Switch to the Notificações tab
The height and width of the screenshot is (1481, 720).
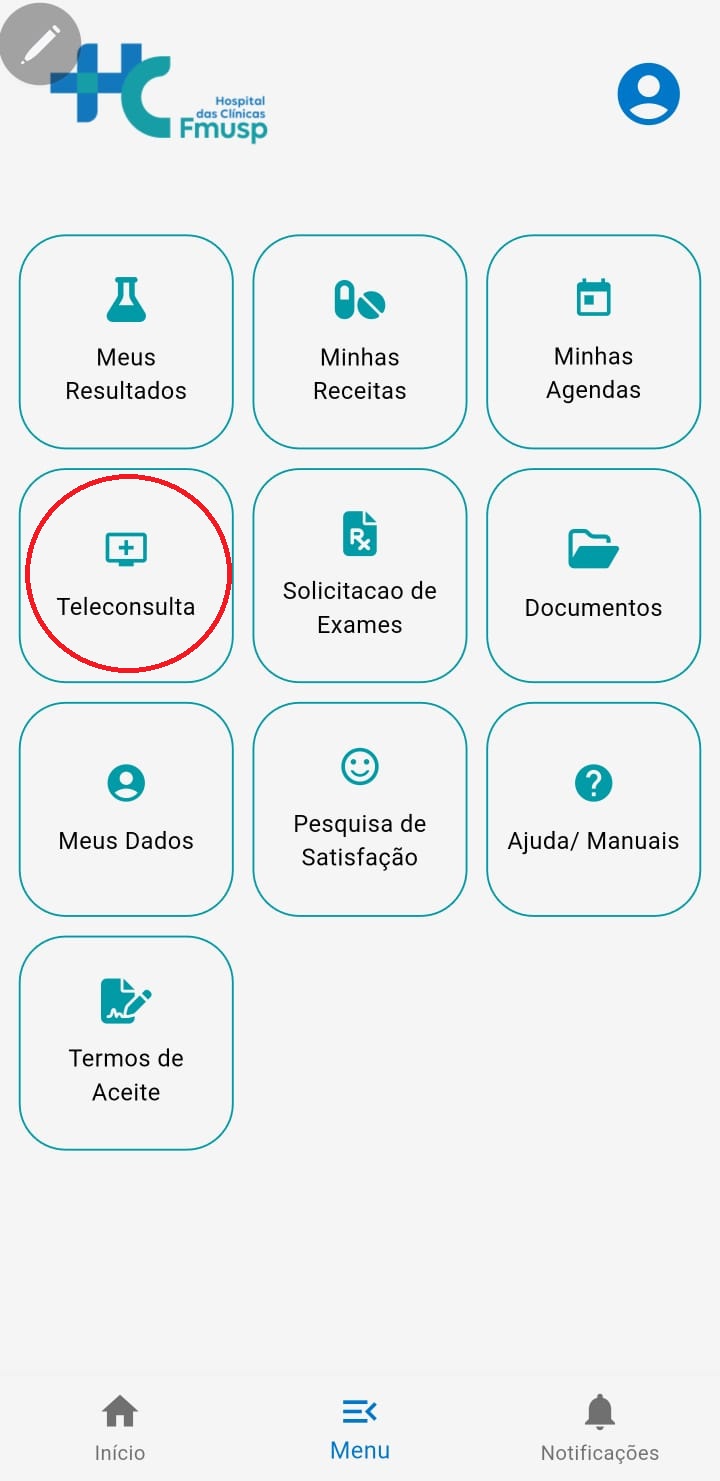(x=600, y=1427)
